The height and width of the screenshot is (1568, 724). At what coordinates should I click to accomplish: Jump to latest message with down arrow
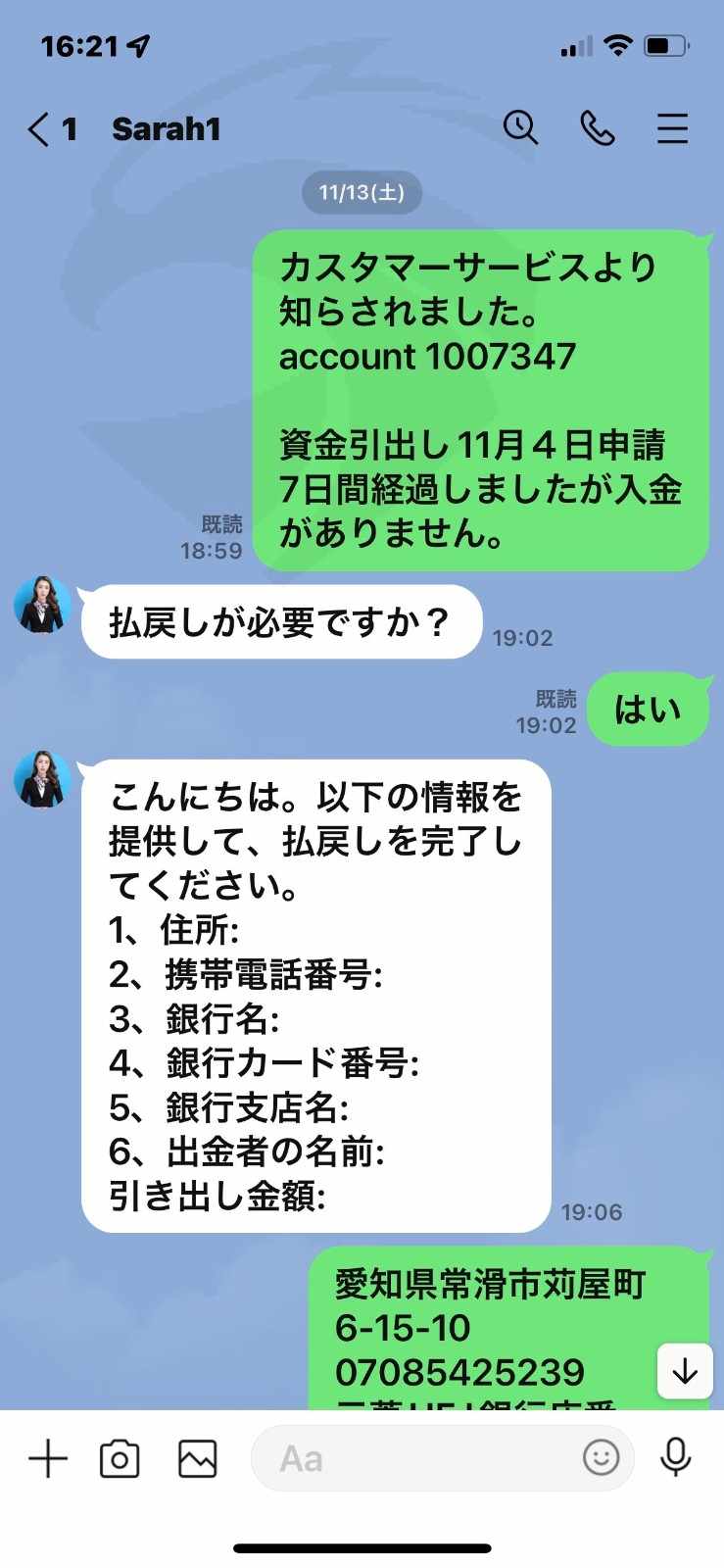pyautogui.click(x=685, y=1371)
